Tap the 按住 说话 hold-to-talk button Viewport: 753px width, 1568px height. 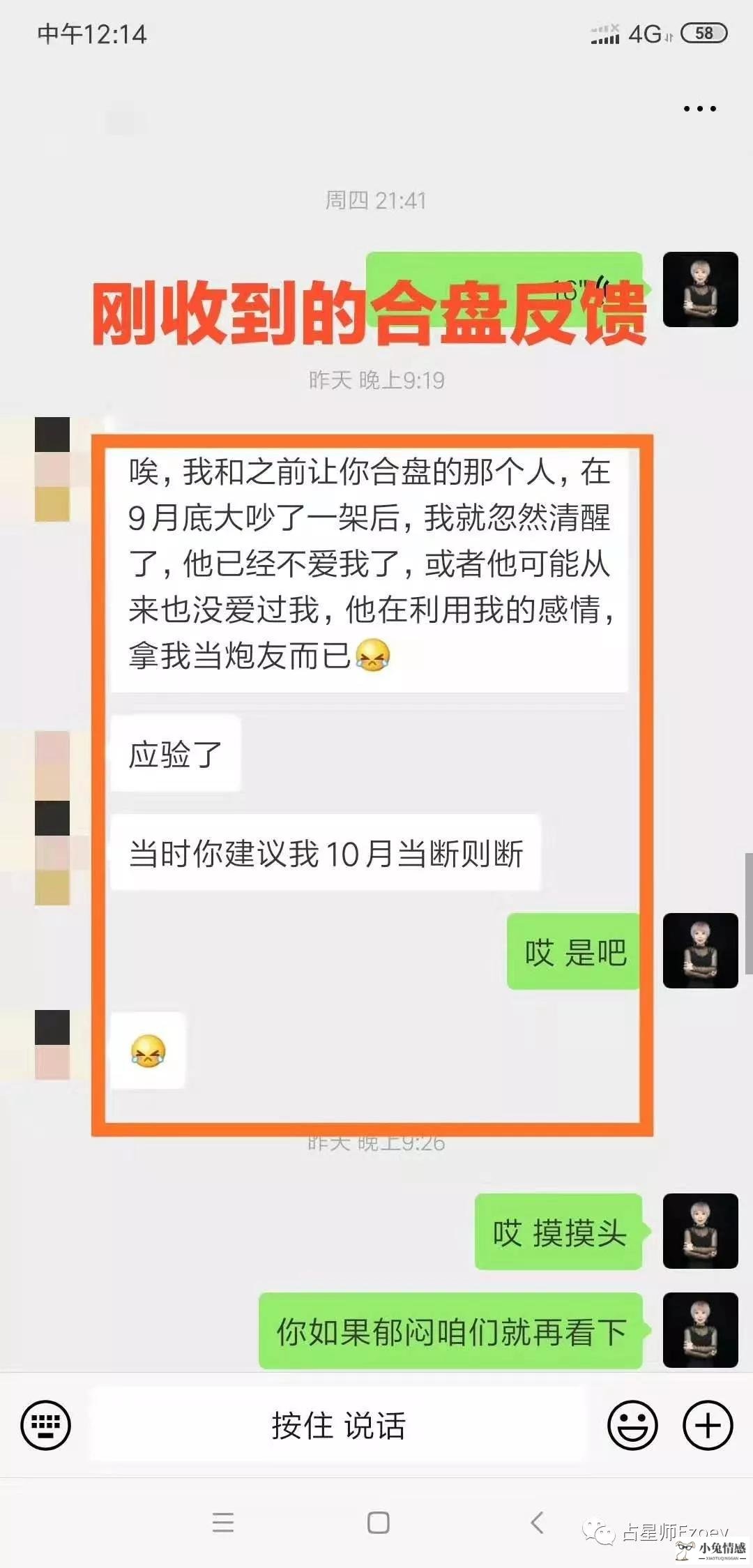pyautogui.click(x=338, y=1424)
